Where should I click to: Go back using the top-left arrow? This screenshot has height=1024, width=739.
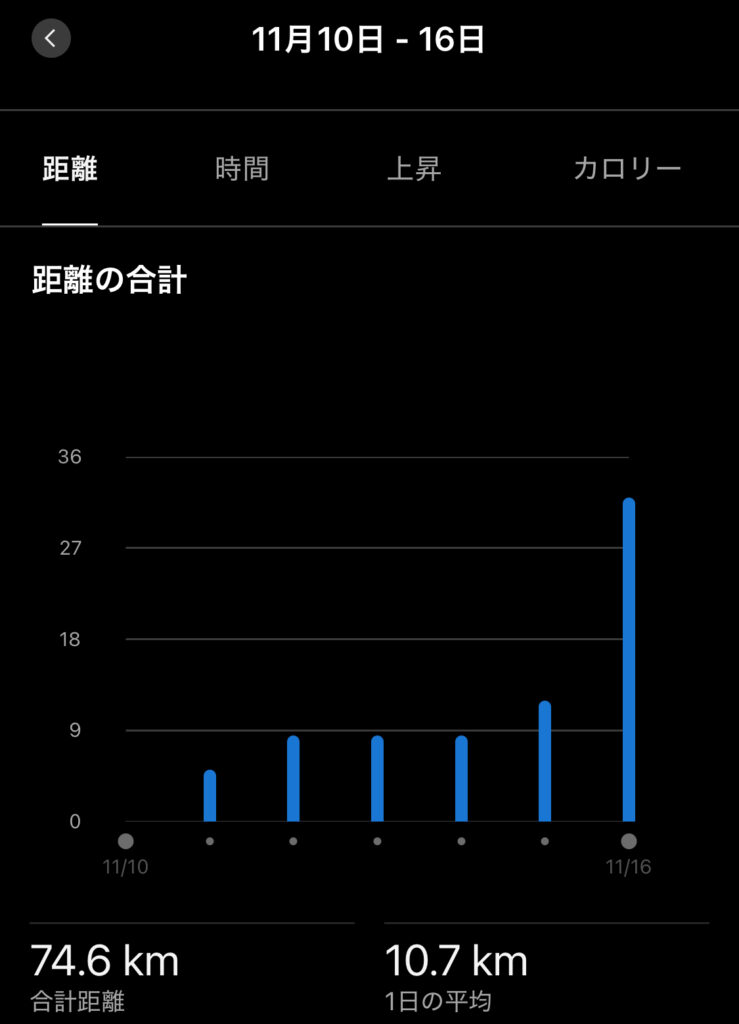tap(51, 40)
